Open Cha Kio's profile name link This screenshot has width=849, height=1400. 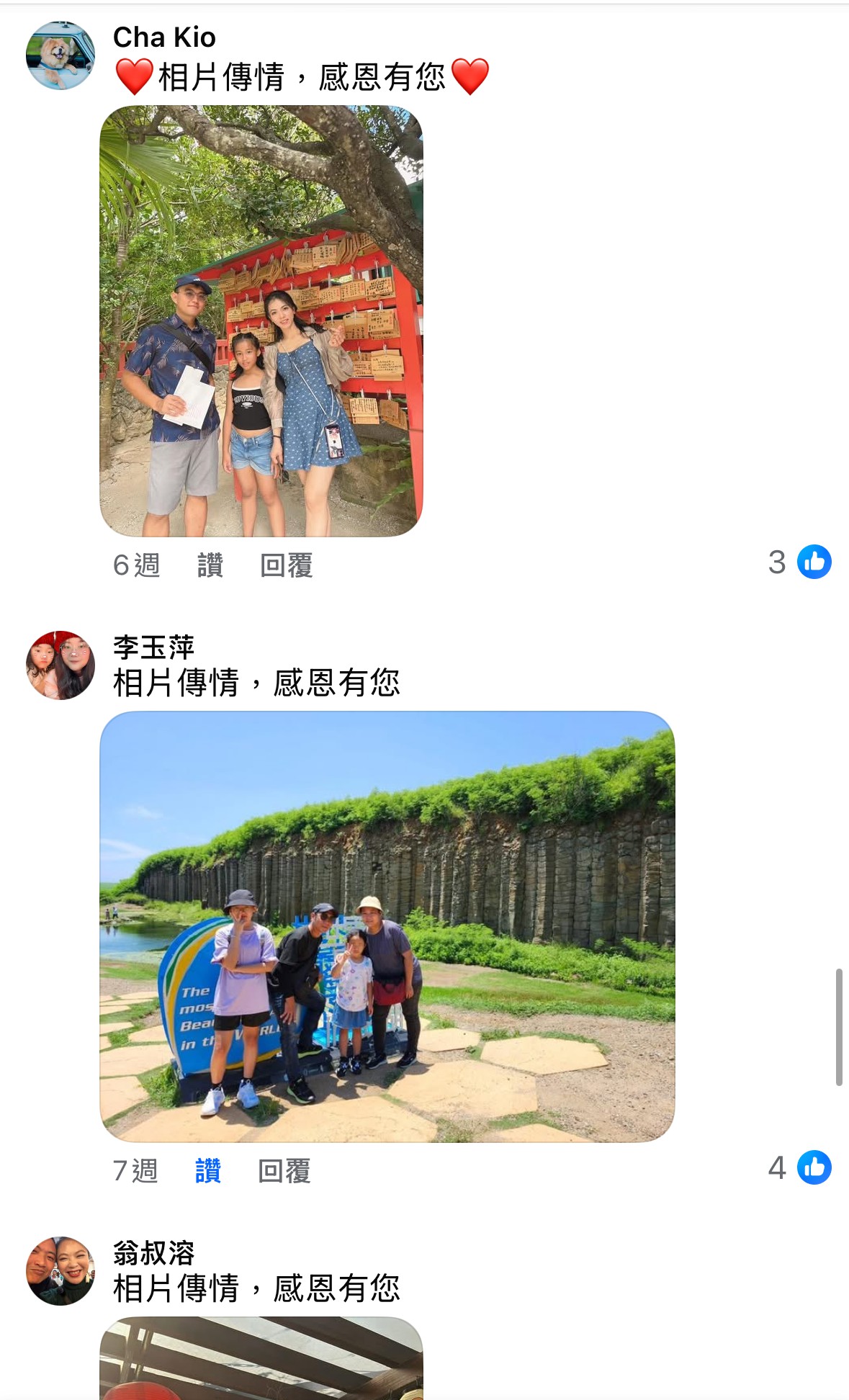tap(164, 37)
